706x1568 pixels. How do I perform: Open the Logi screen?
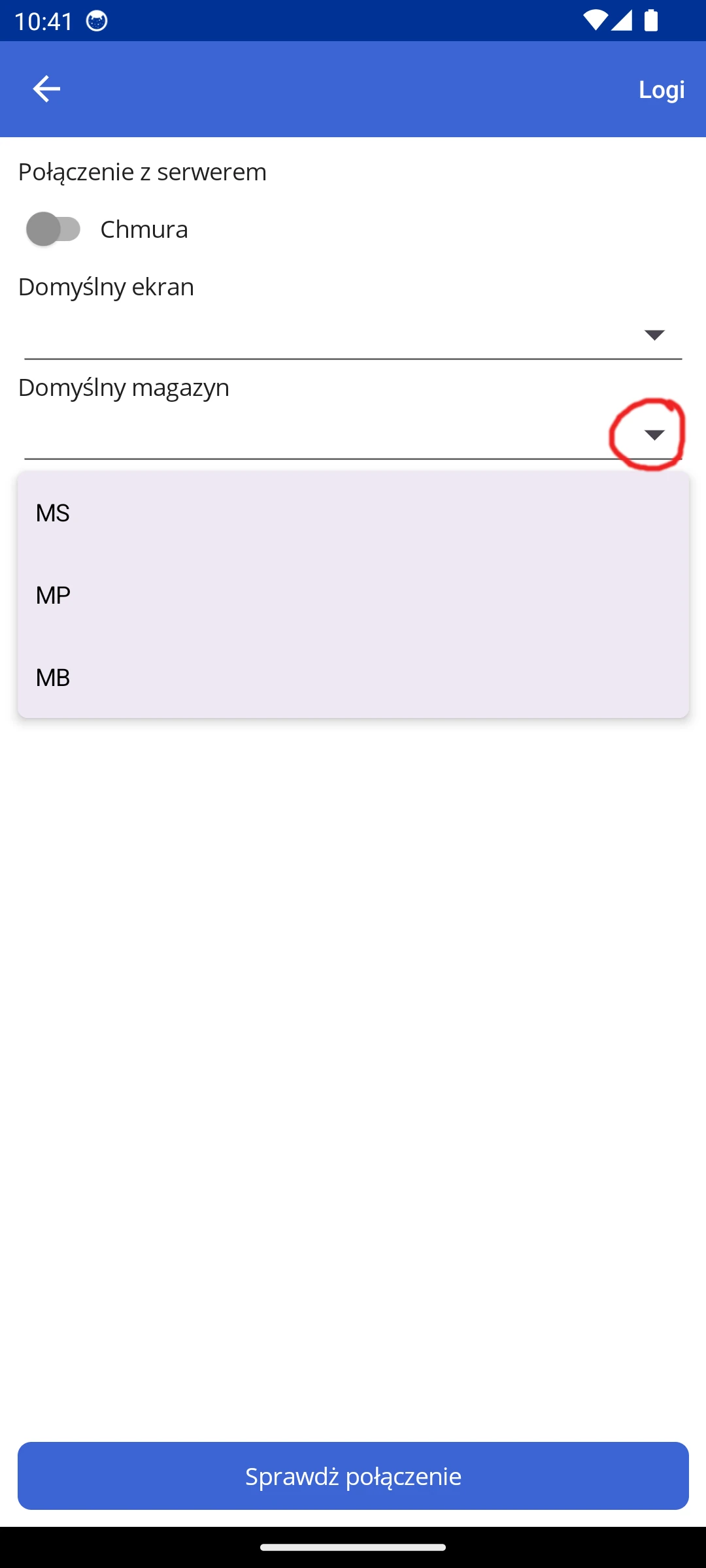point(661,90)
